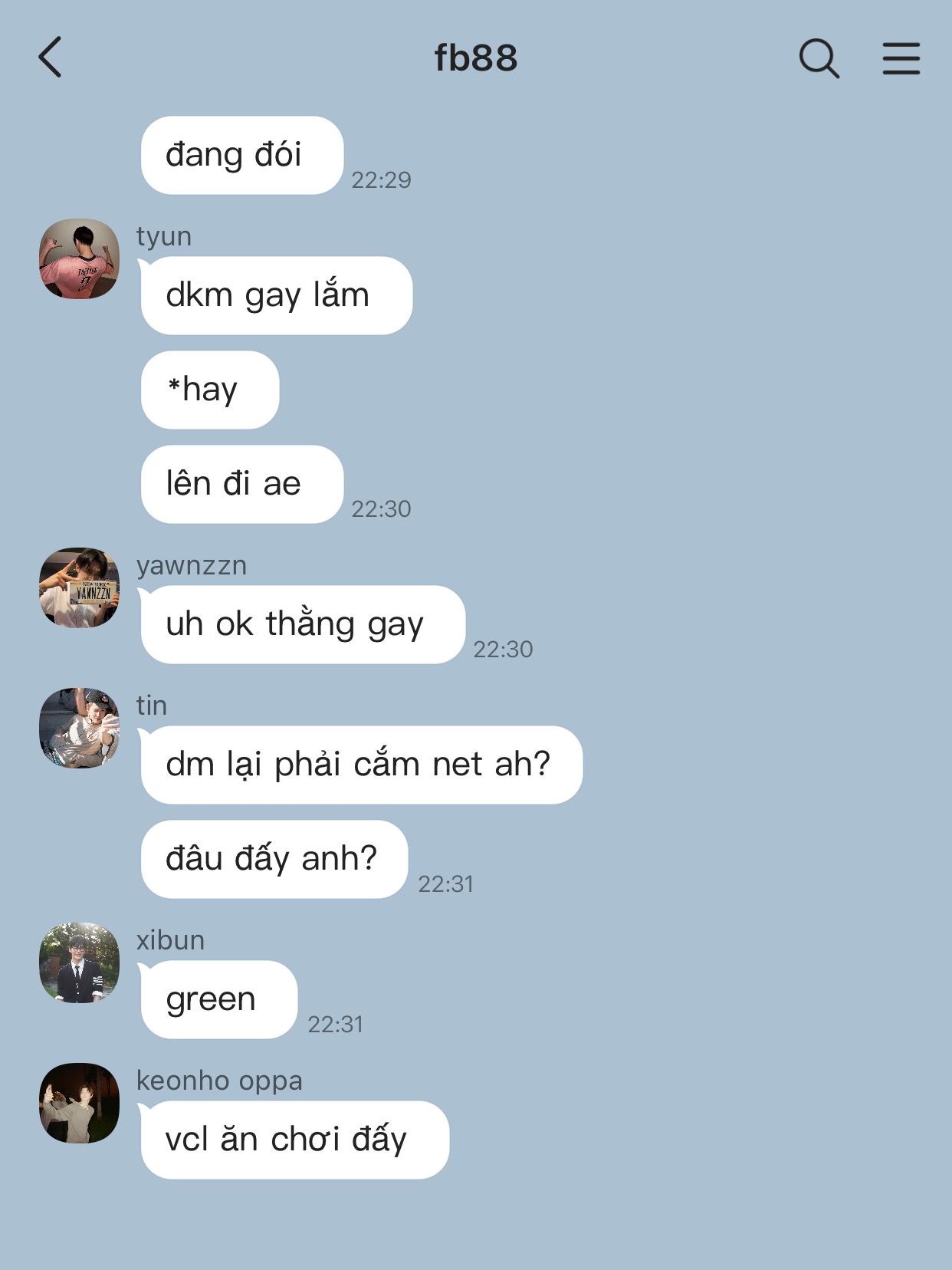View keonho oppa's avatar
Viewport: 952px width, 1270px height.
[79, 1103]
